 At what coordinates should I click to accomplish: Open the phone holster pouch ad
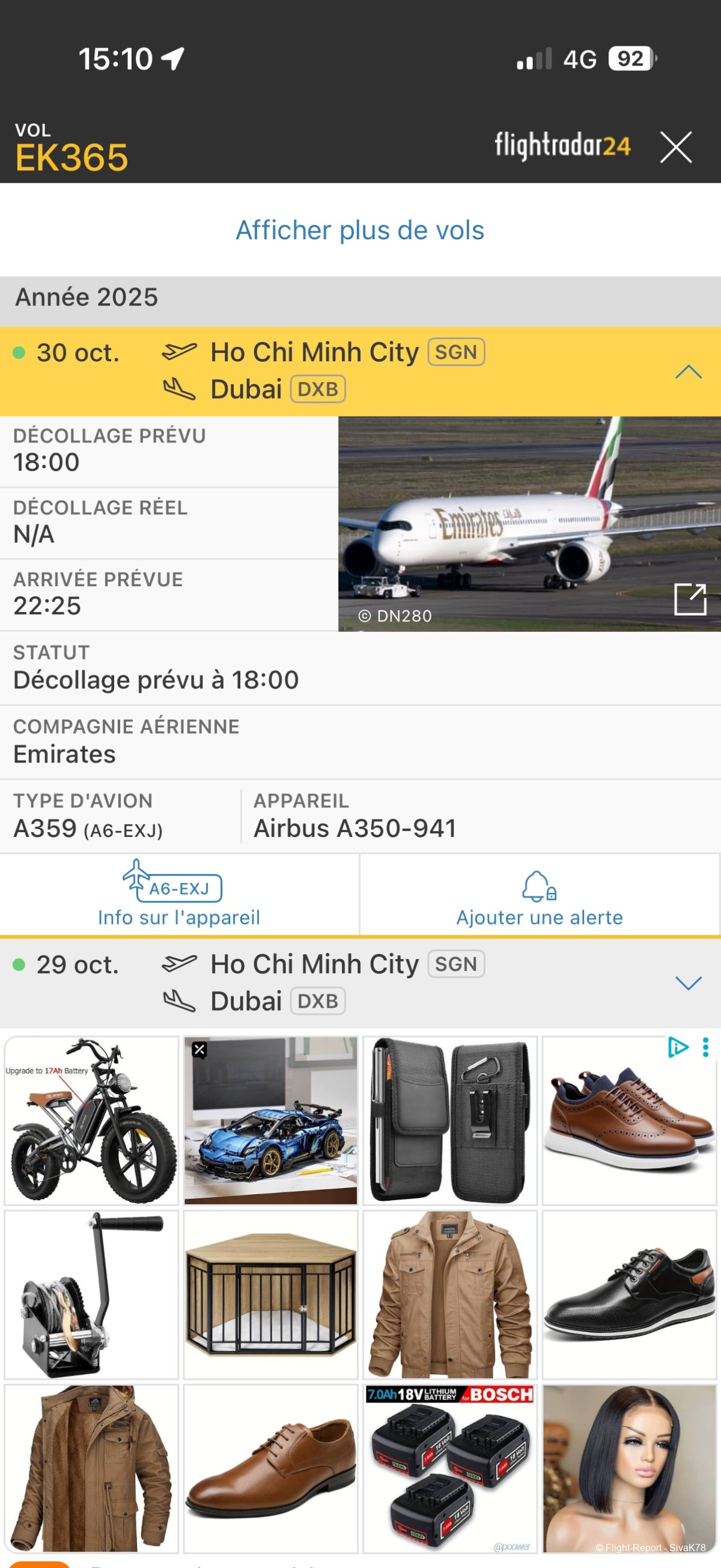coord(449,1120)
